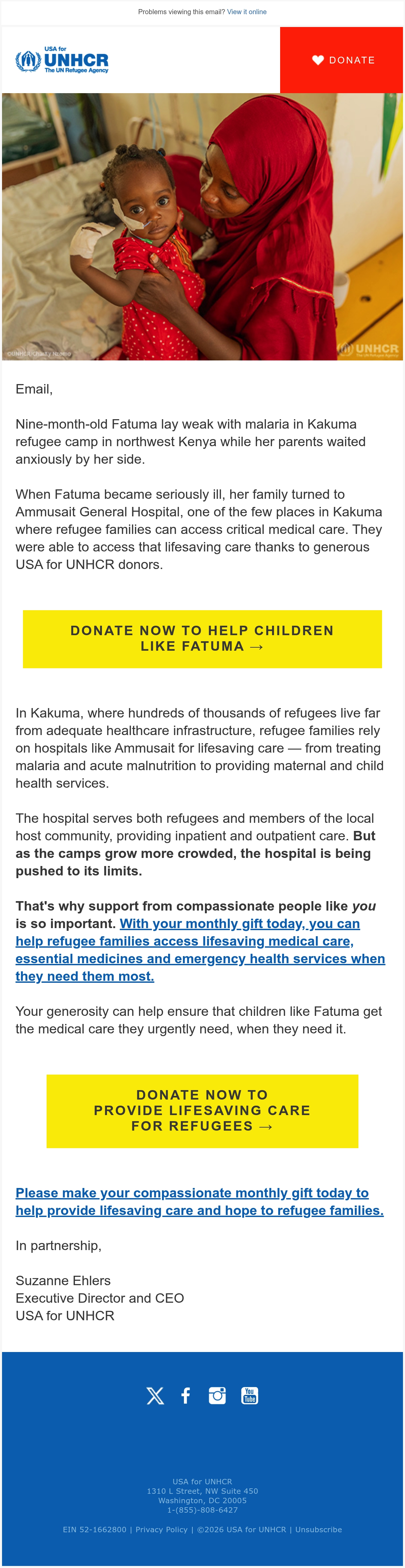Image resolution: width=405 pixels, height=1568 pixels.
Task: Open the Privacy Policy link
Action: (161, 1530)
